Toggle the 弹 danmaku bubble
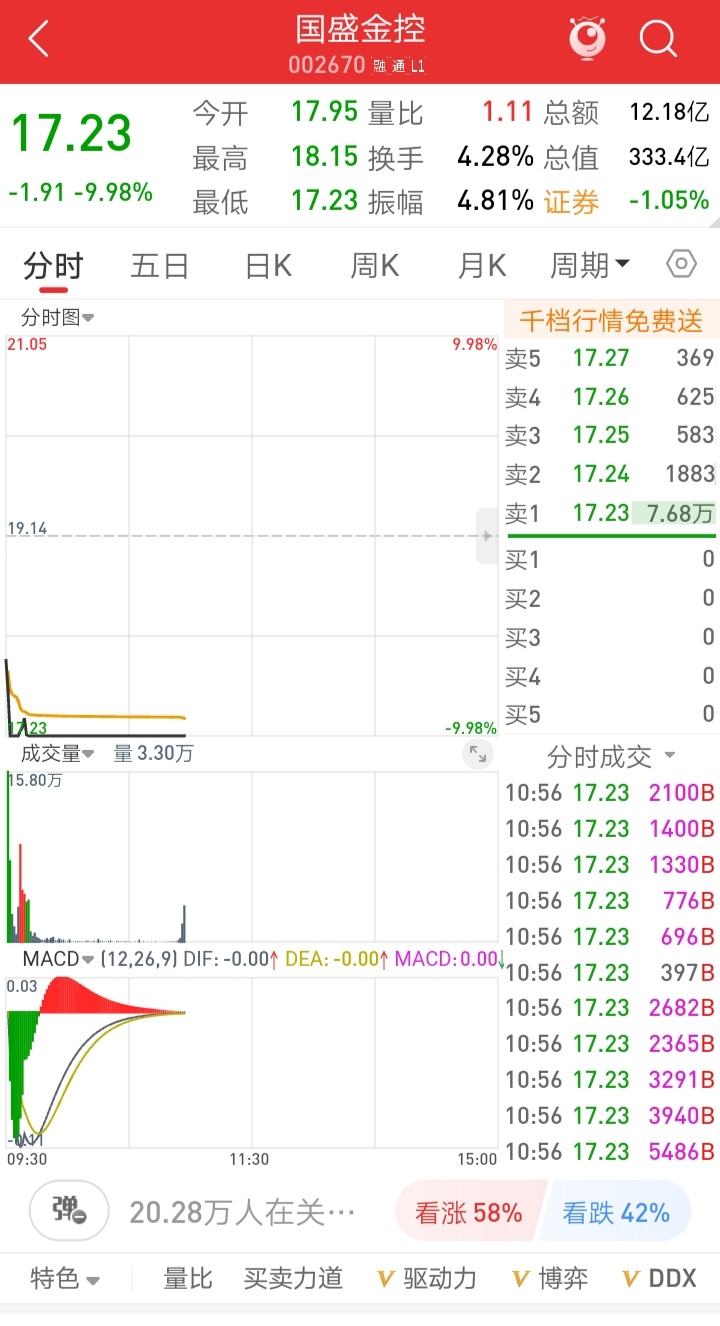The width and height of the screenshot is (720, 1326). click(67, 1211)
